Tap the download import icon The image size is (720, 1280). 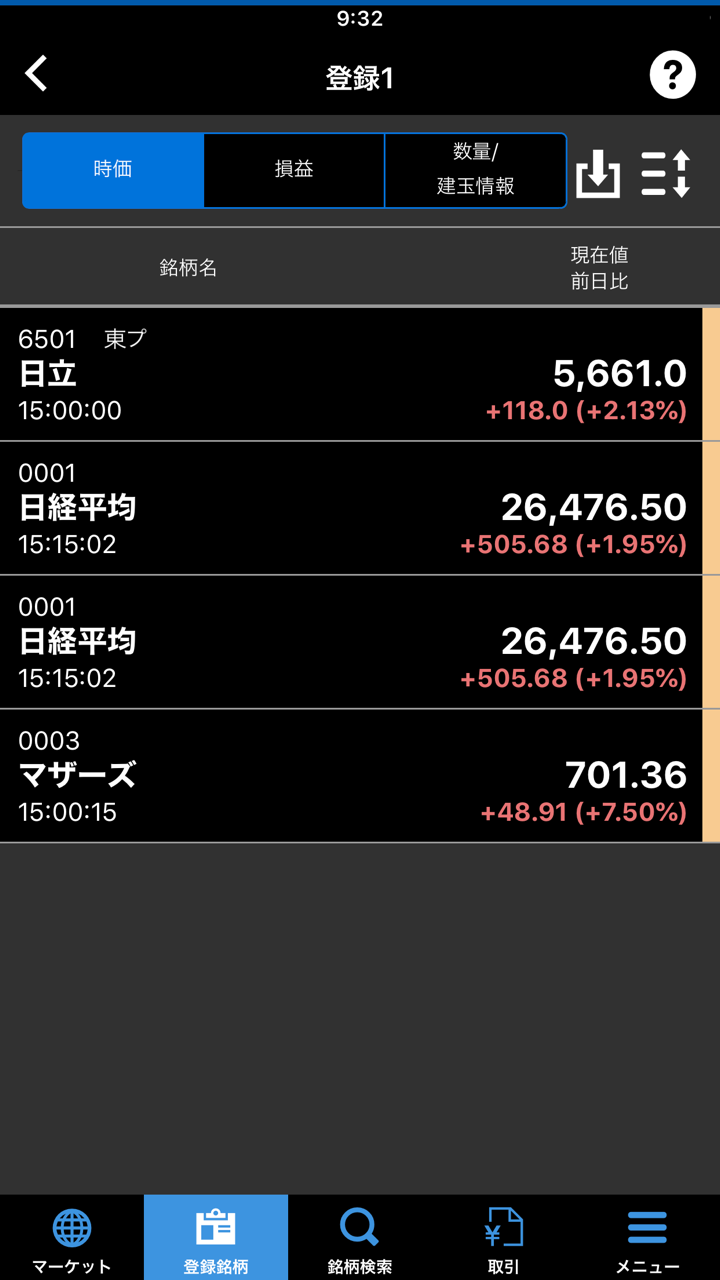coord(598,173)
